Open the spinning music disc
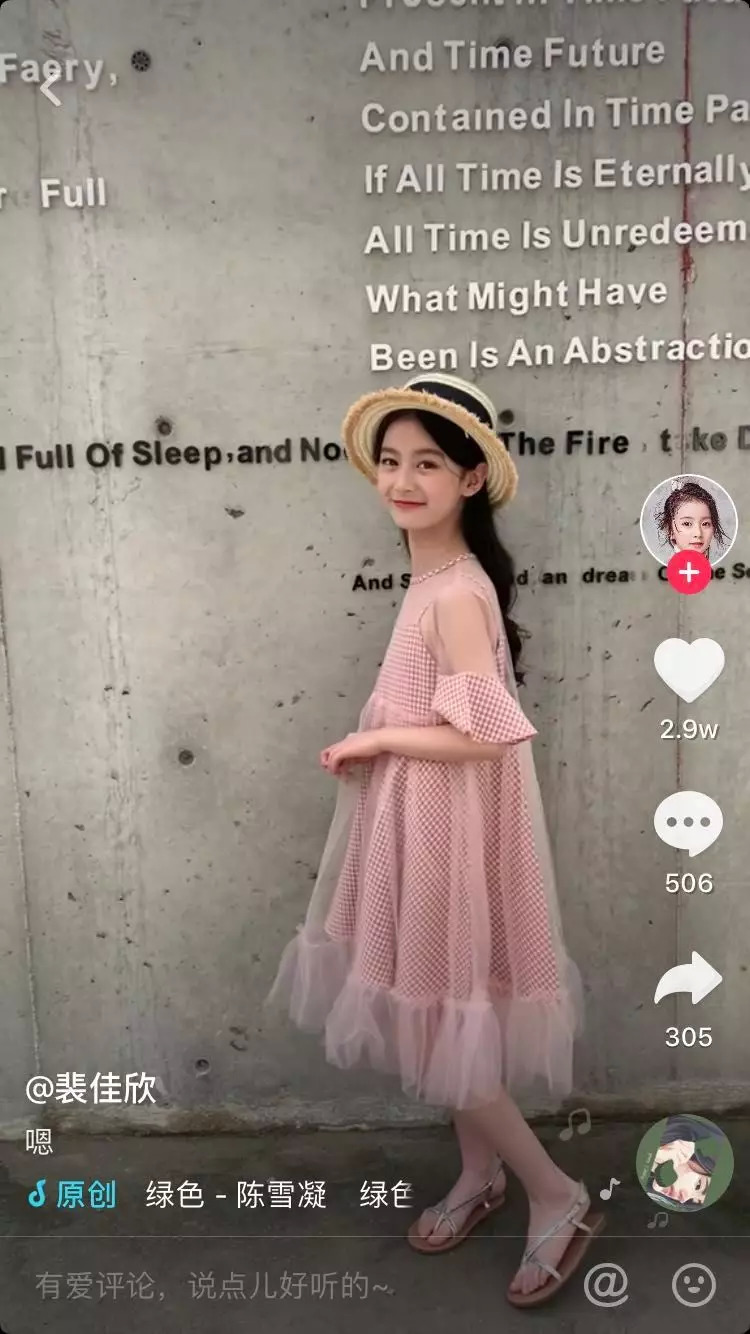Image resolution: width=750 pixels, height=1334 pixels. [x=684, y=1162]
